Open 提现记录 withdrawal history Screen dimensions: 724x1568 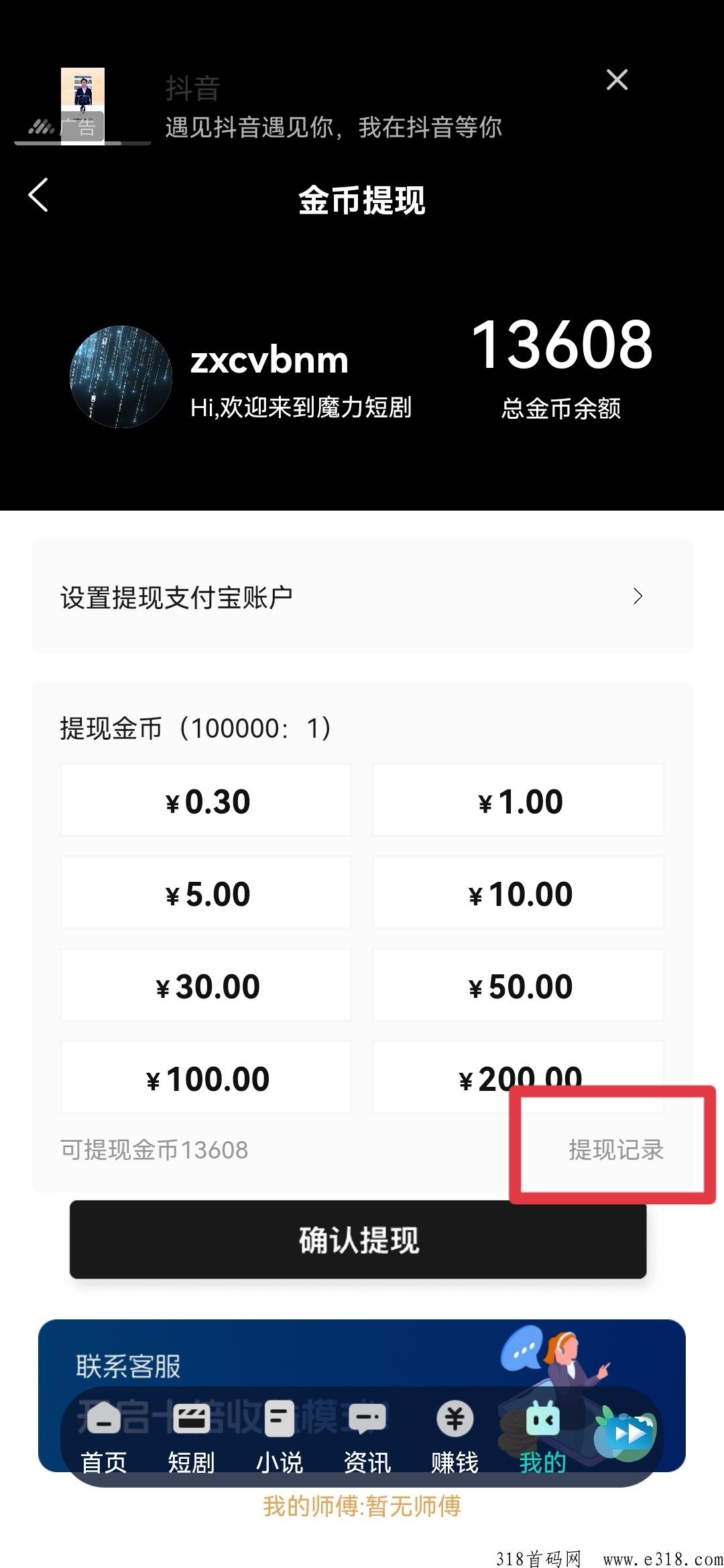tap(616, 1150)
